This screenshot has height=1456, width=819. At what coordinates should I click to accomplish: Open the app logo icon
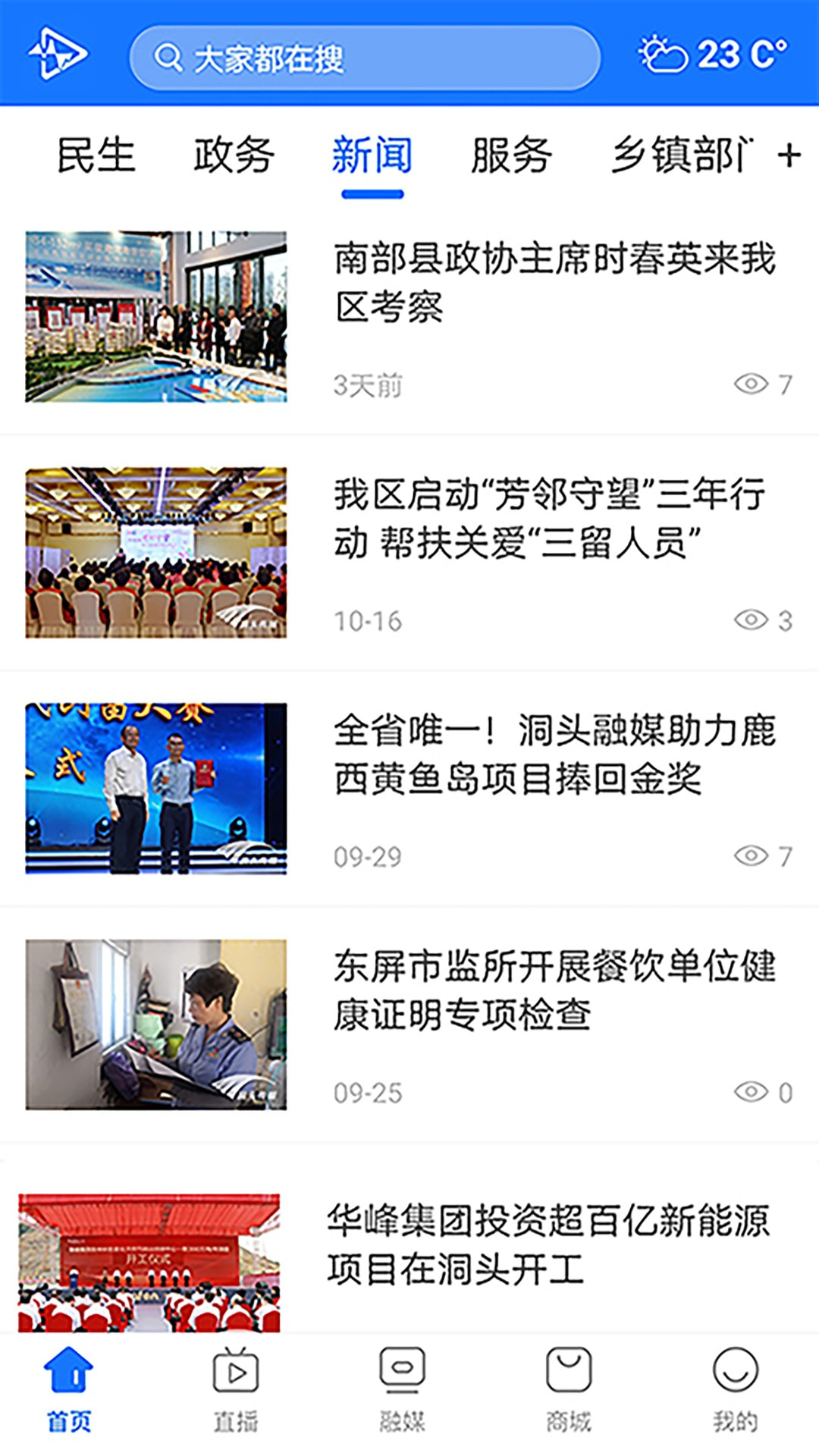click(61, 53)
